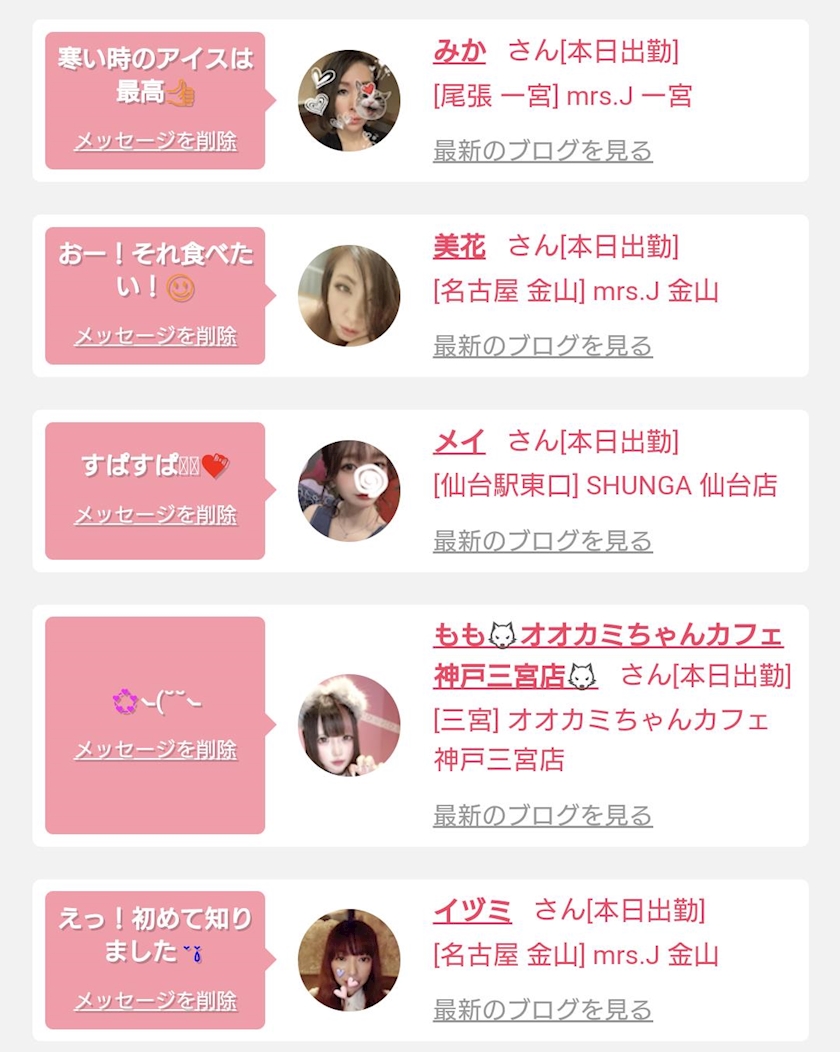Open メイ's profile name link
This screenshot has width=840, height=1052.
[459, 441]
